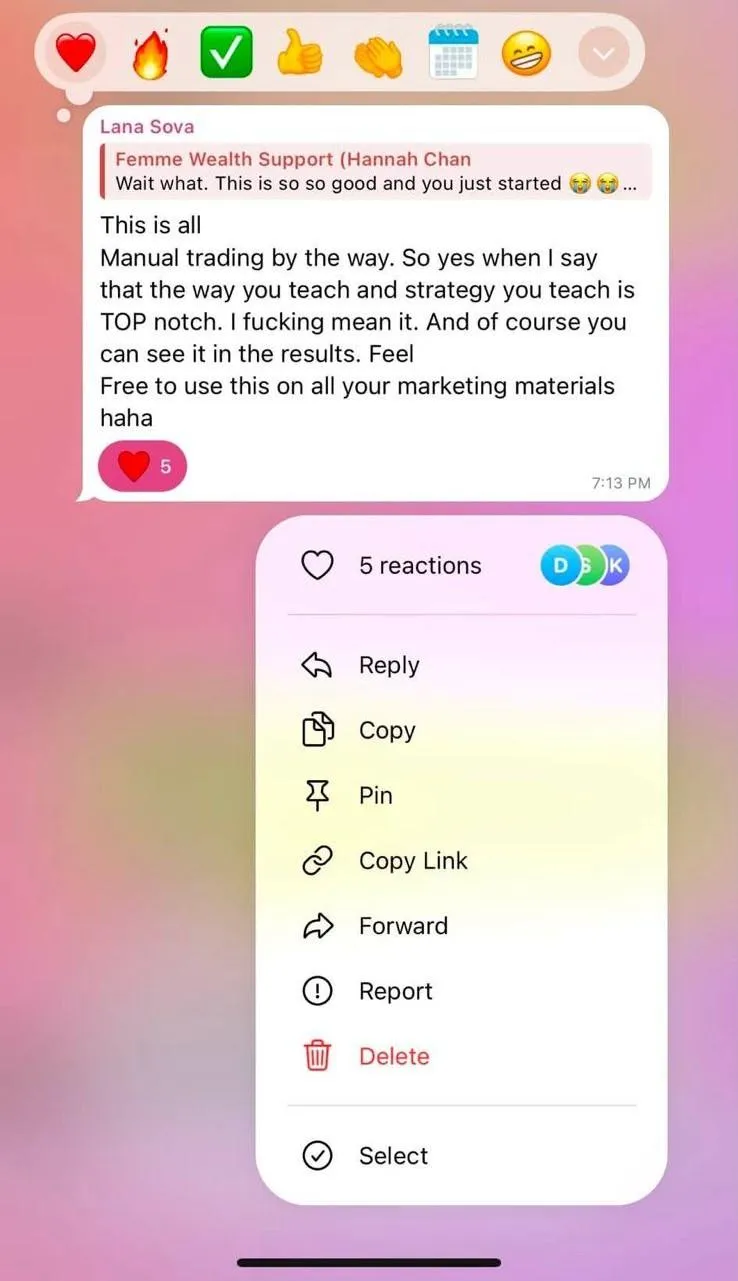Open the quoted Femme Wealth Support message
The height and width of the screenshot is (1281, 738).
(x=376, y=171)
